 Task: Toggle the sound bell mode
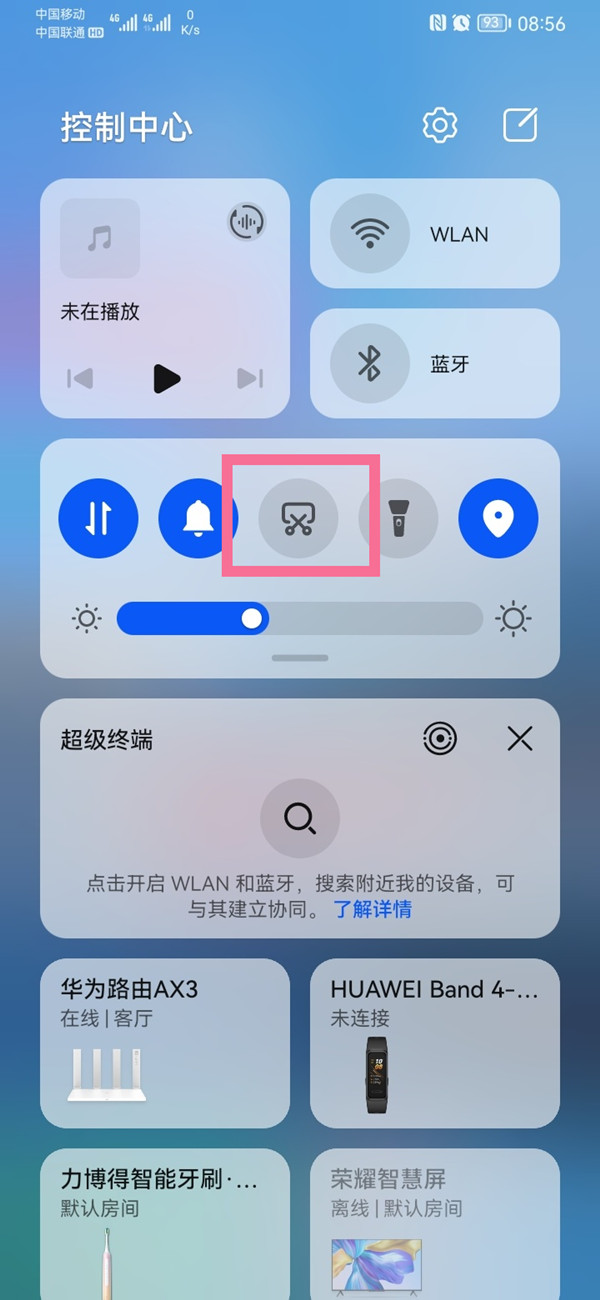click(198, 519)
